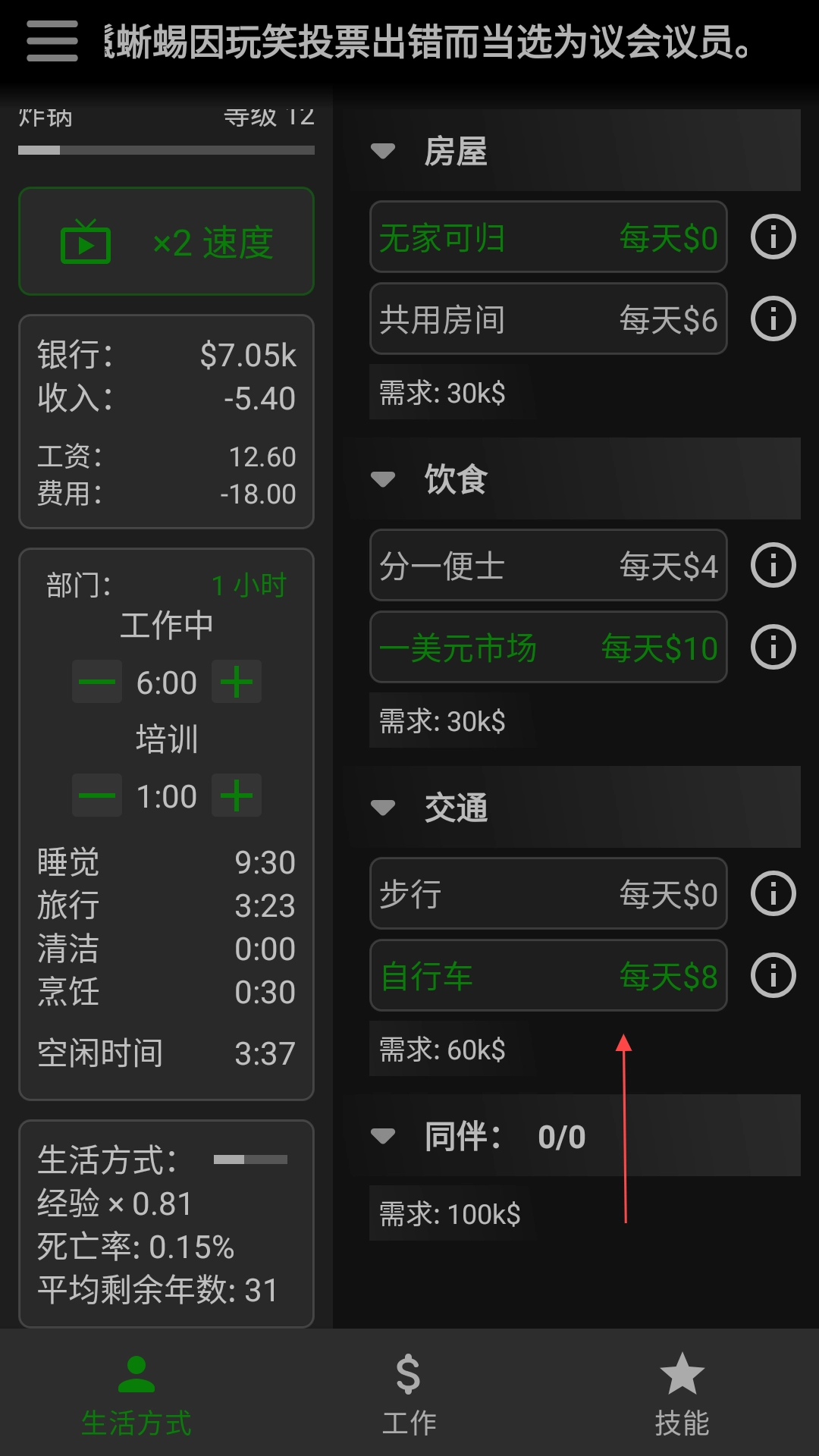
Task: Collapse the 交通 transport section
Action: click(383, 808)
